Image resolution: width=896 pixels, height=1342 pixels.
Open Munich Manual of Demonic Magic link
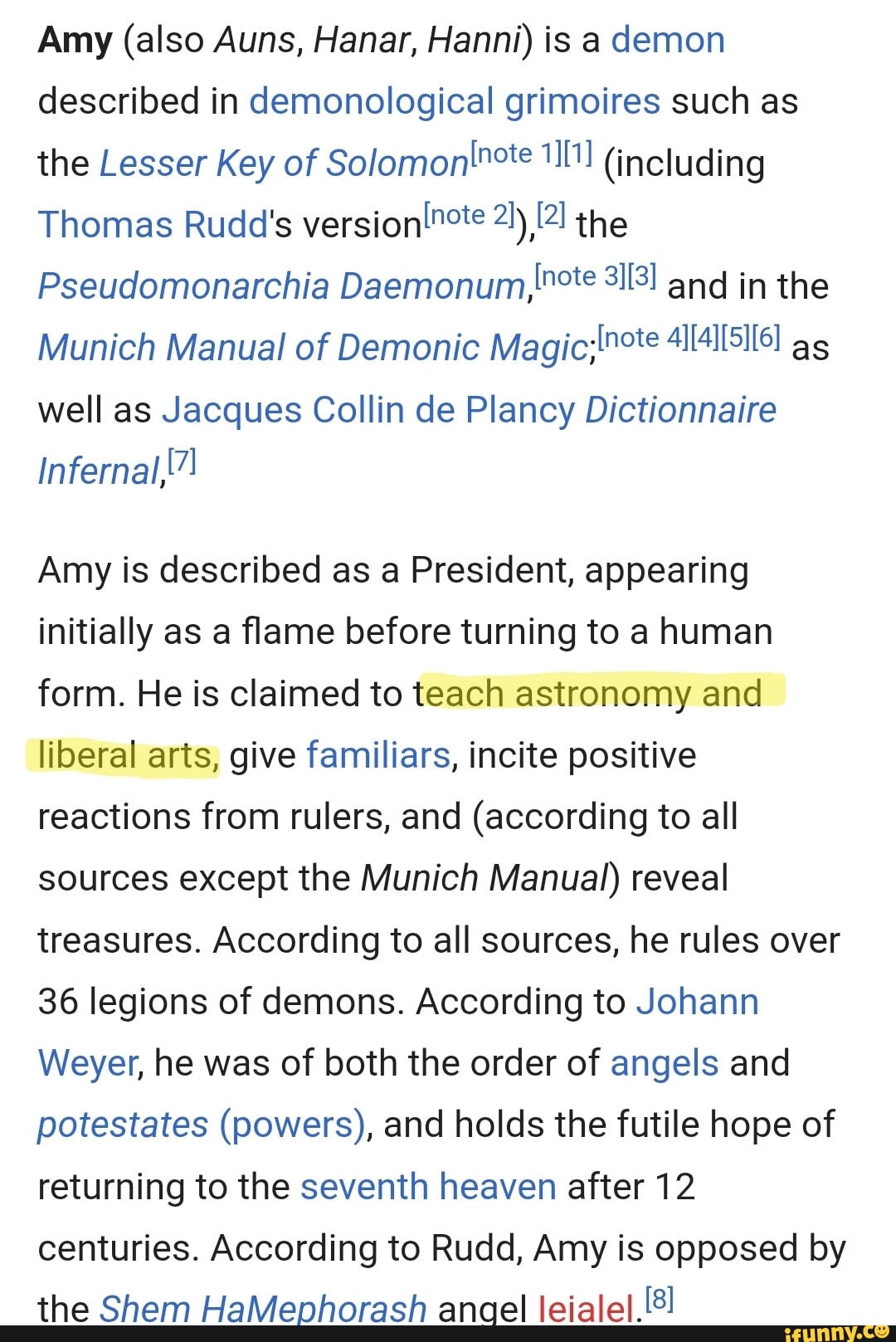point(312,348)
